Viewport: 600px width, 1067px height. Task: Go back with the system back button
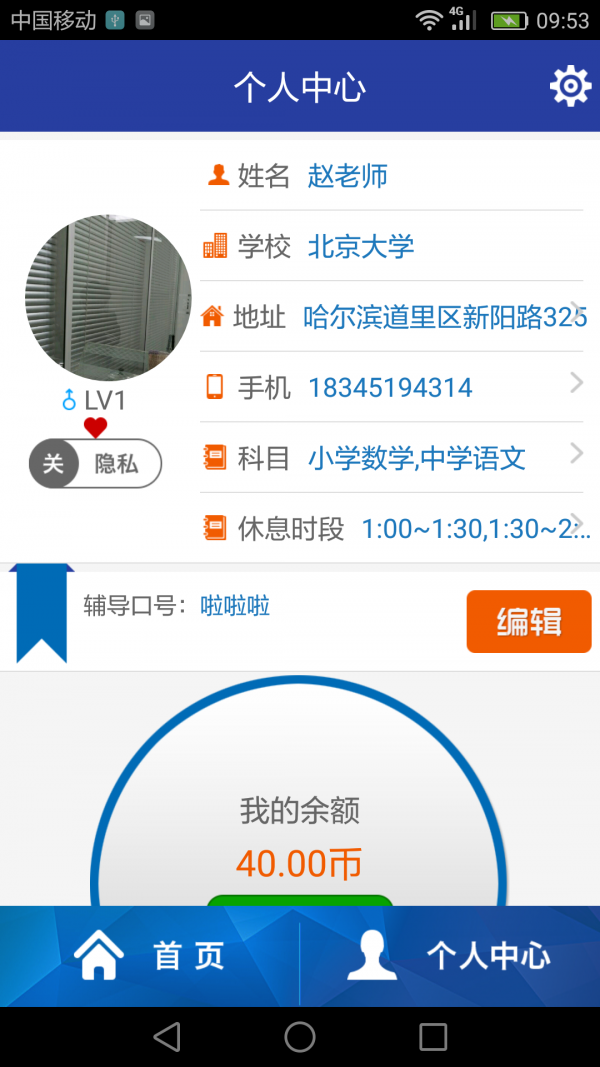[167, 1037]
